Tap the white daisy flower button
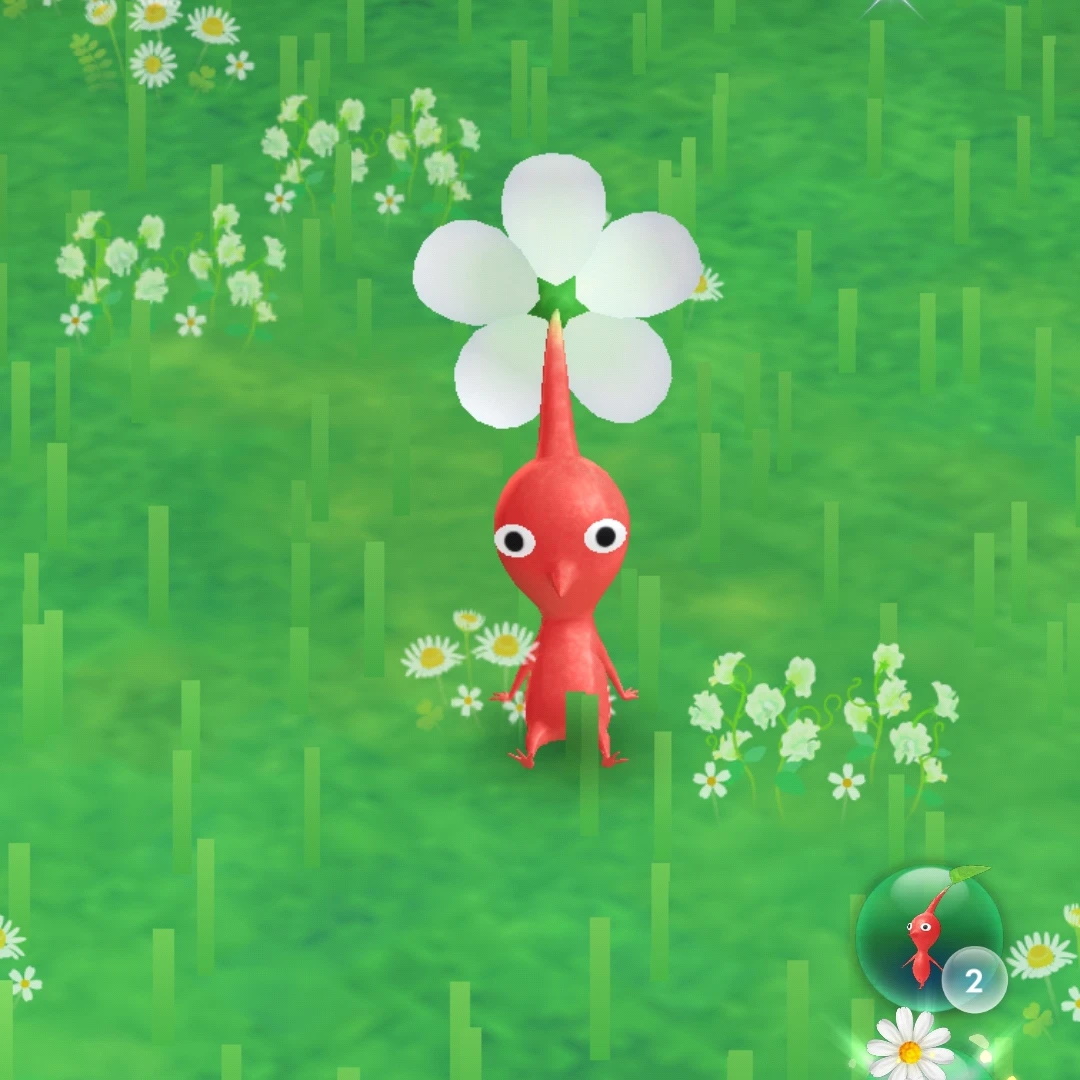 (909, 1048)
